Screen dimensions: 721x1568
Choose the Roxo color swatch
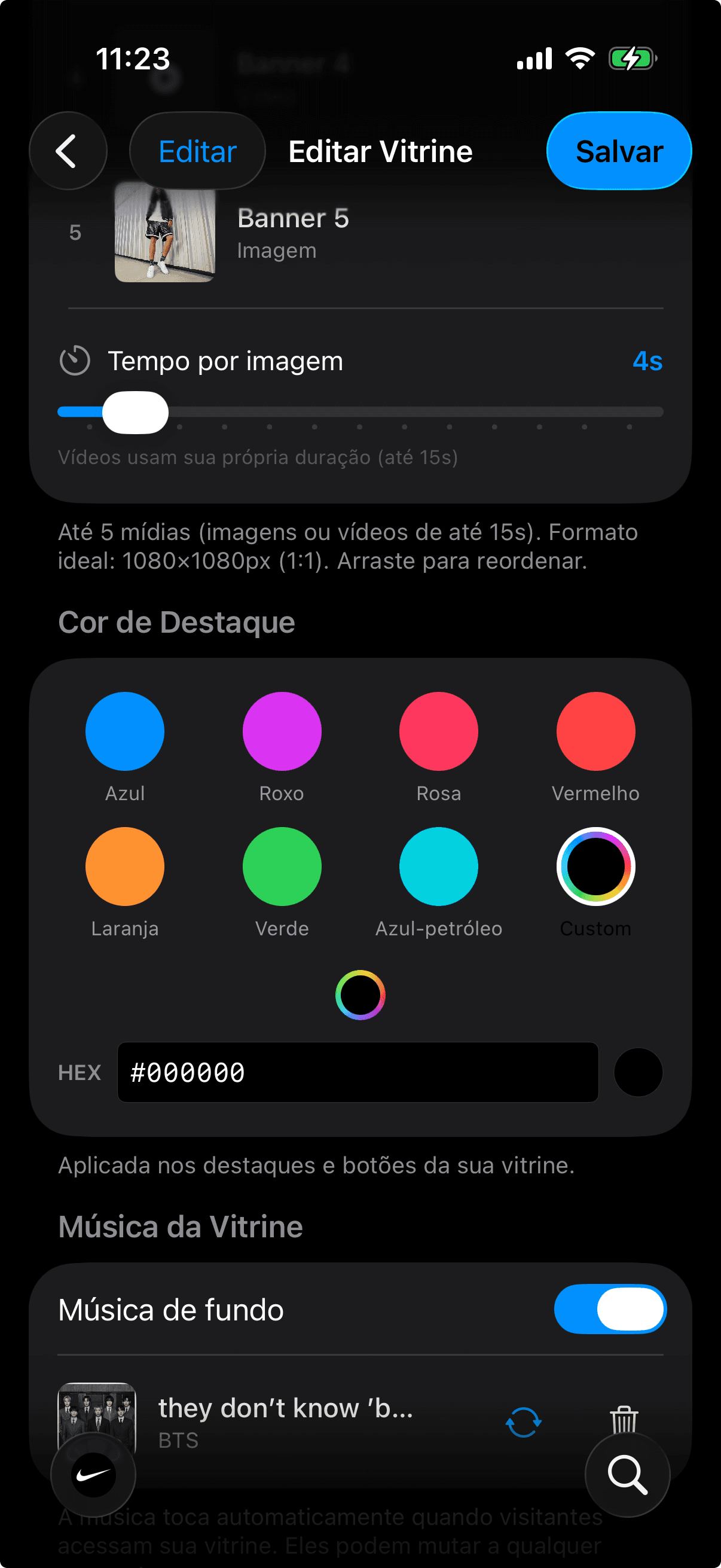click(x=282, y=731)
